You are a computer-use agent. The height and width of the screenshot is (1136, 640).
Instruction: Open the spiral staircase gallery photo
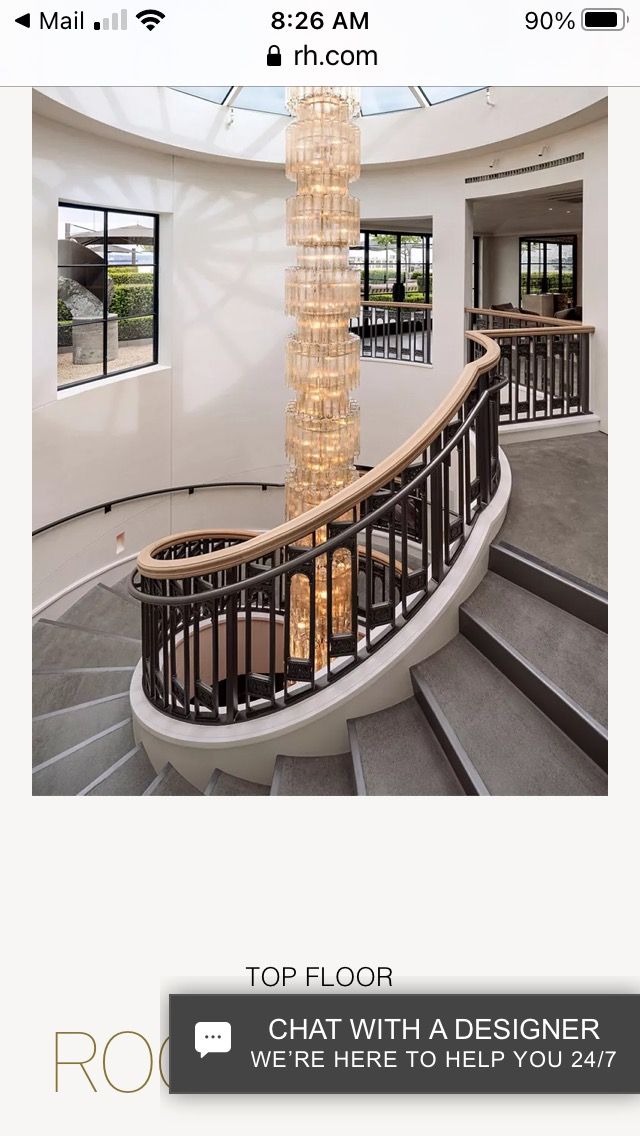tap(320, 441)
